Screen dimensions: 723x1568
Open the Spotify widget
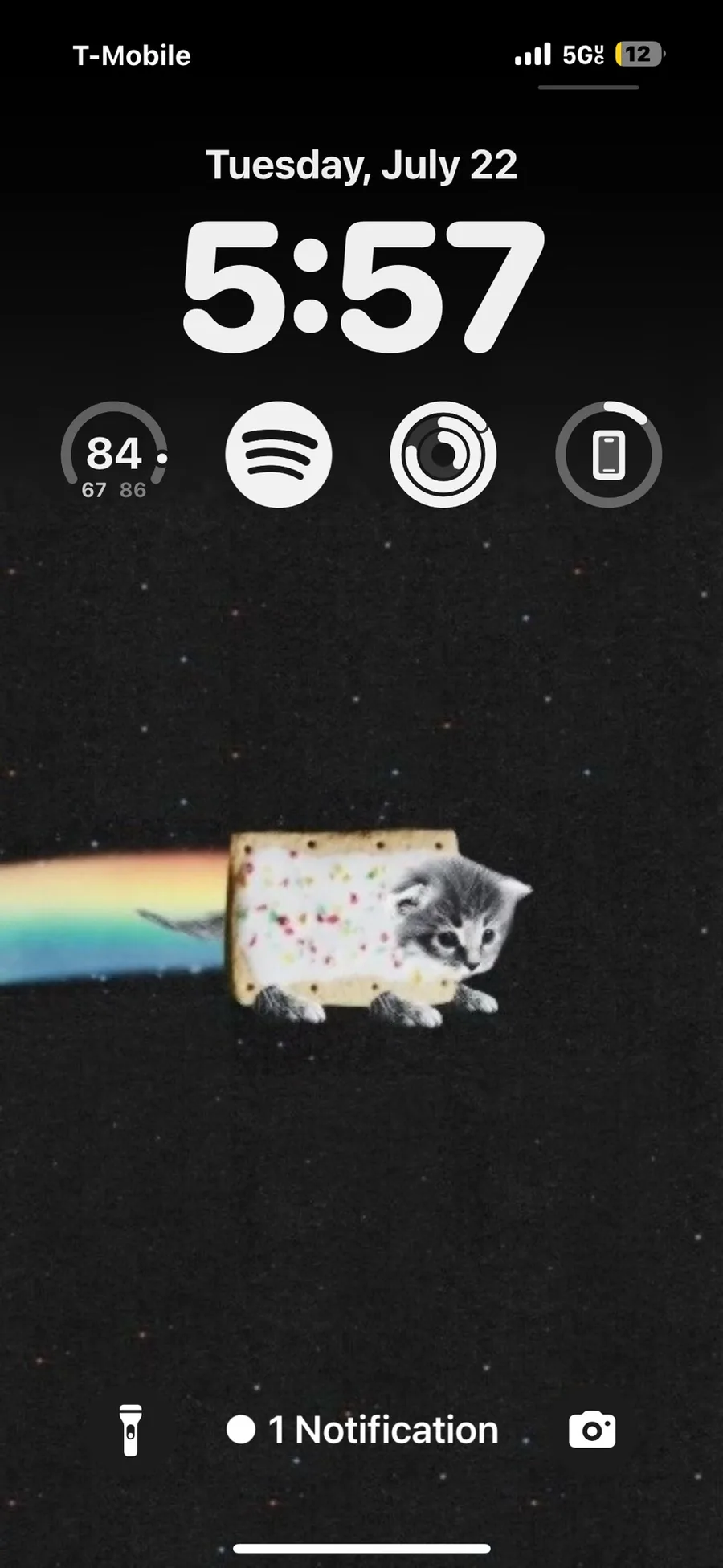(x=278, y=455)
